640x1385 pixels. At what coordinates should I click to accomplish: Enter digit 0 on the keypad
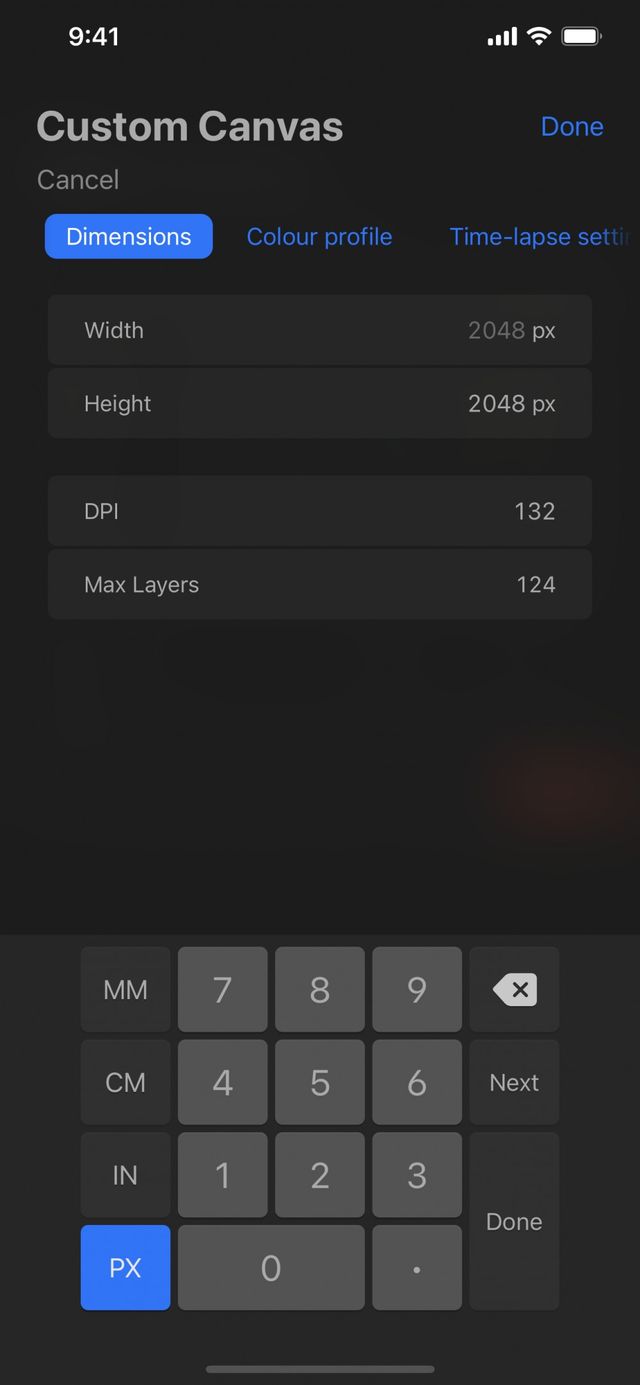[271, 1268]
